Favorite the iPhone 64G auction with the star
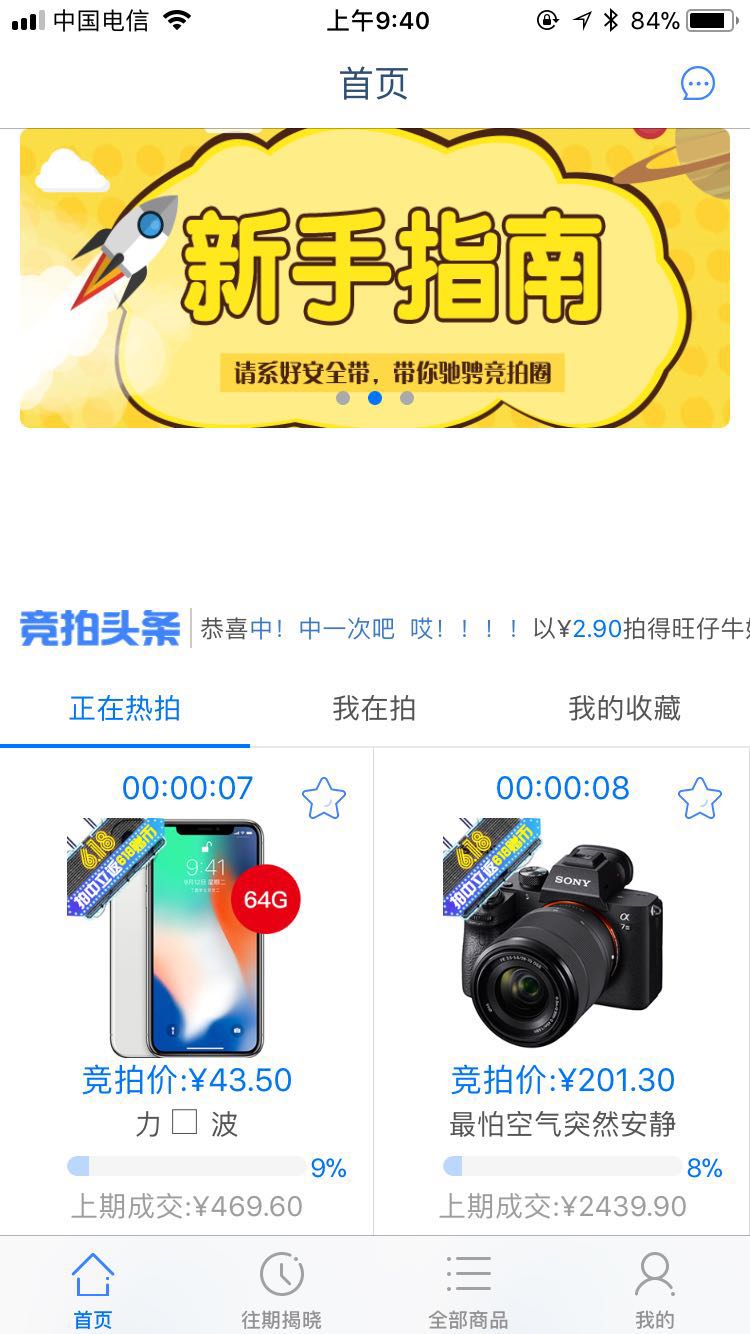Image resolution: width=750 pixels, height=1334 pixels. (323, 799)
